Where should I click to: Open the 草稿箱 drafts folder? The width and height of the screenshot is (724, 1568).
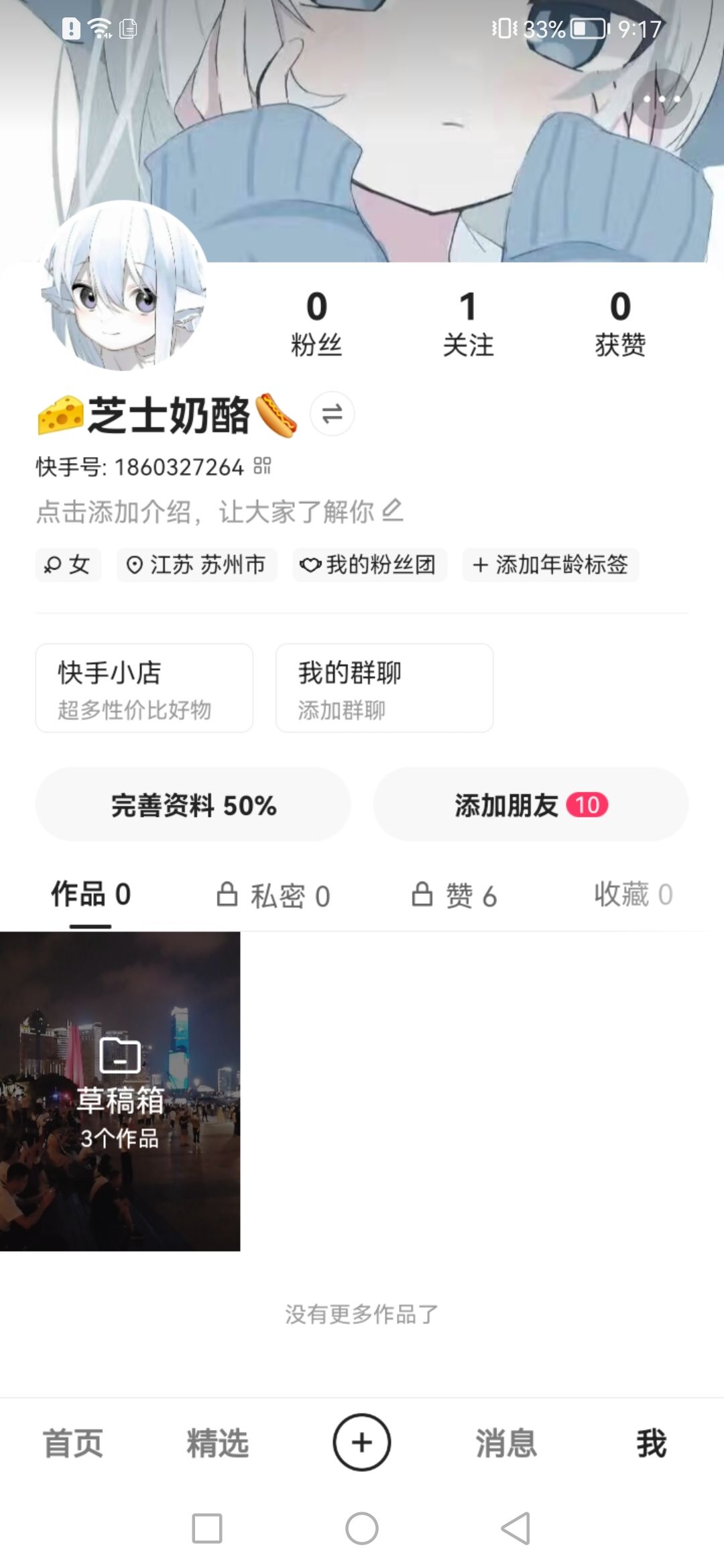coord(120,1091)
